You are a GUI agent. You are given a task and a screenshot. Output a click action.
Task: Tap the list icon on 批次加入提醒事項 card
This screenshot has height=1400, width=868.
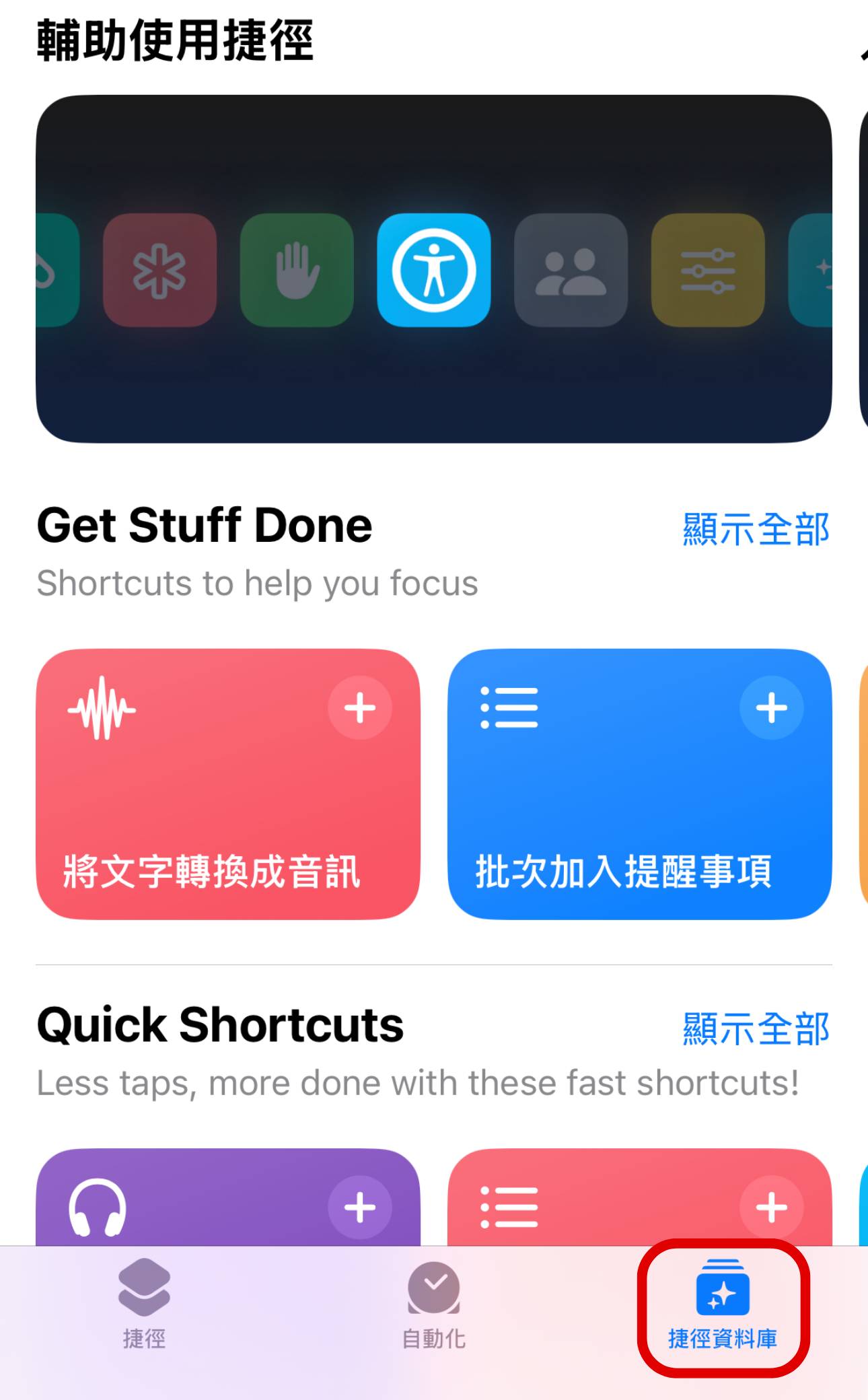510,707
